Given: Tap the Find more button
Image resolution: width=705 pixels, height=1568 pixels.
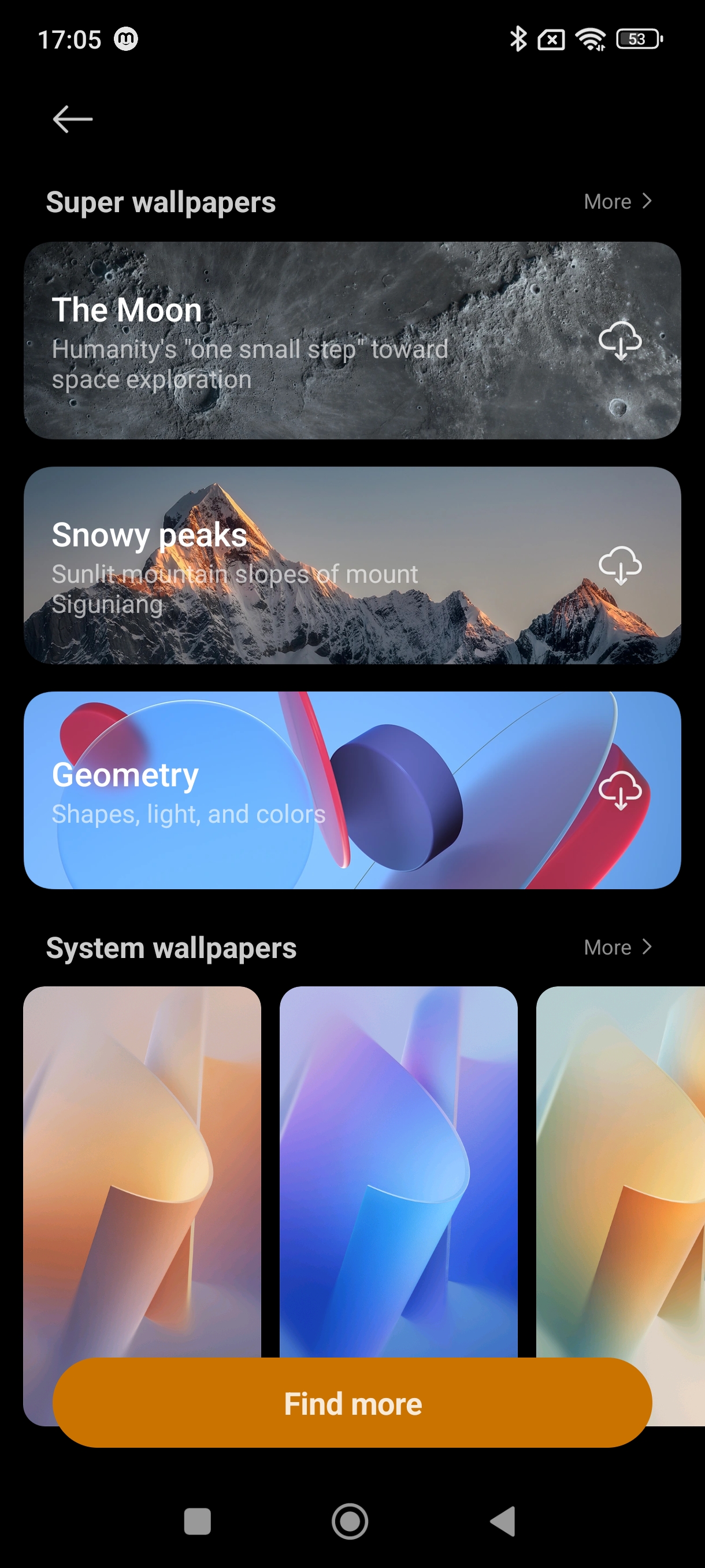Looking at the screenshot, I should click(x=352, y=1403).
